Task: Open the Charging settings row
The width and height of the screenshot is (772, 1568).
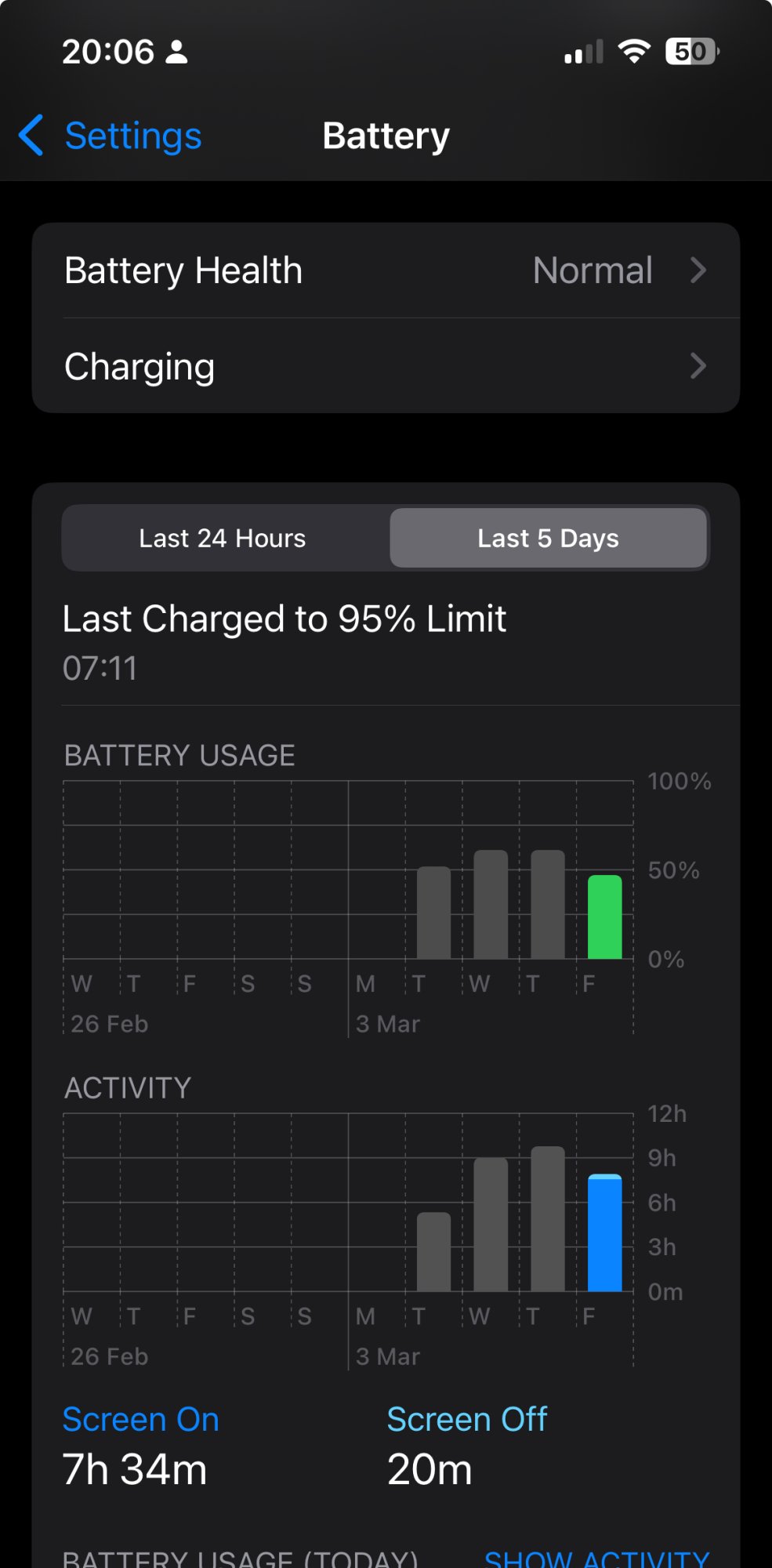Action: coord(386,366)
